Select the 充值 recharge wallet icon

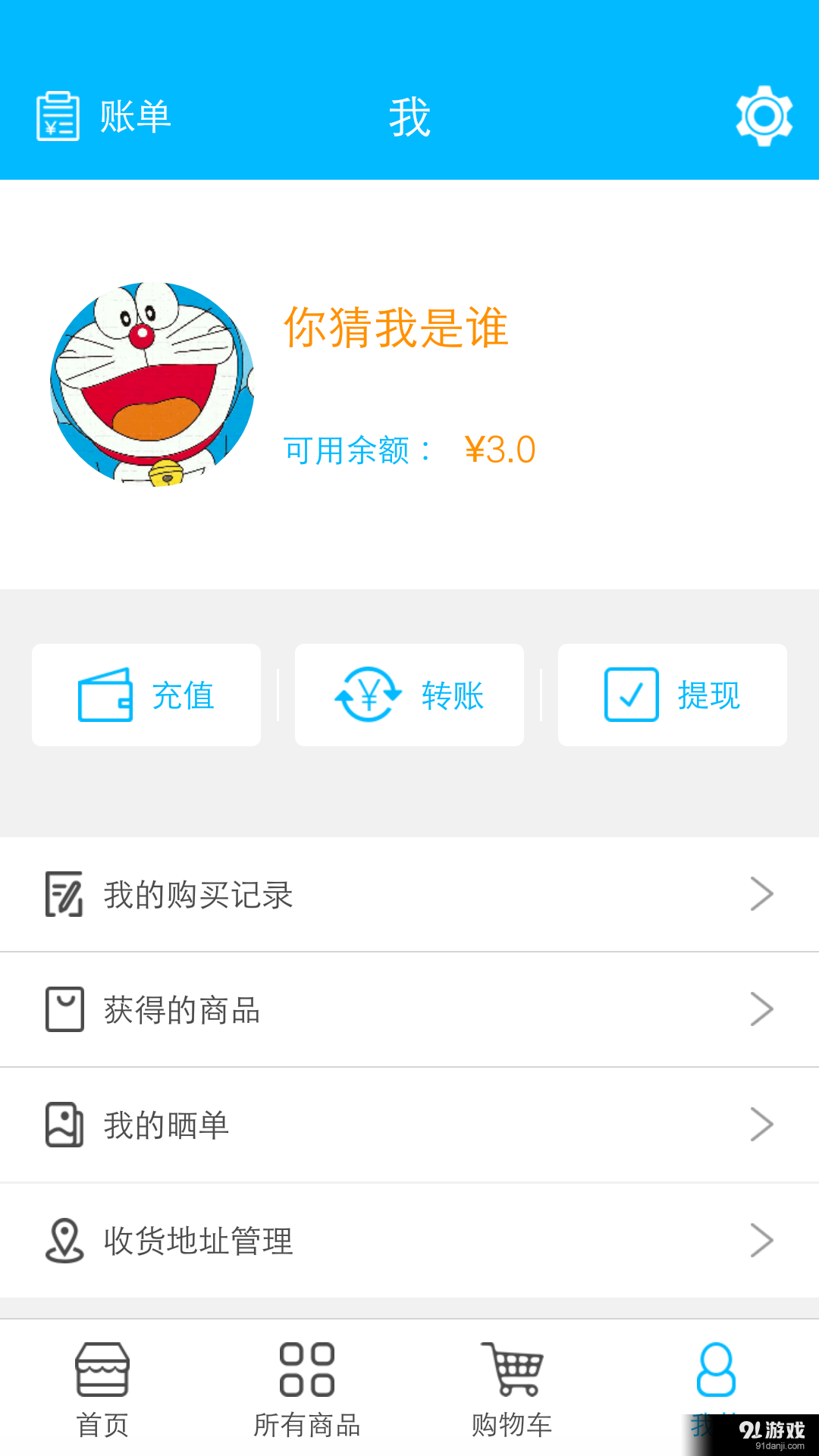click(x=107, y=694)
